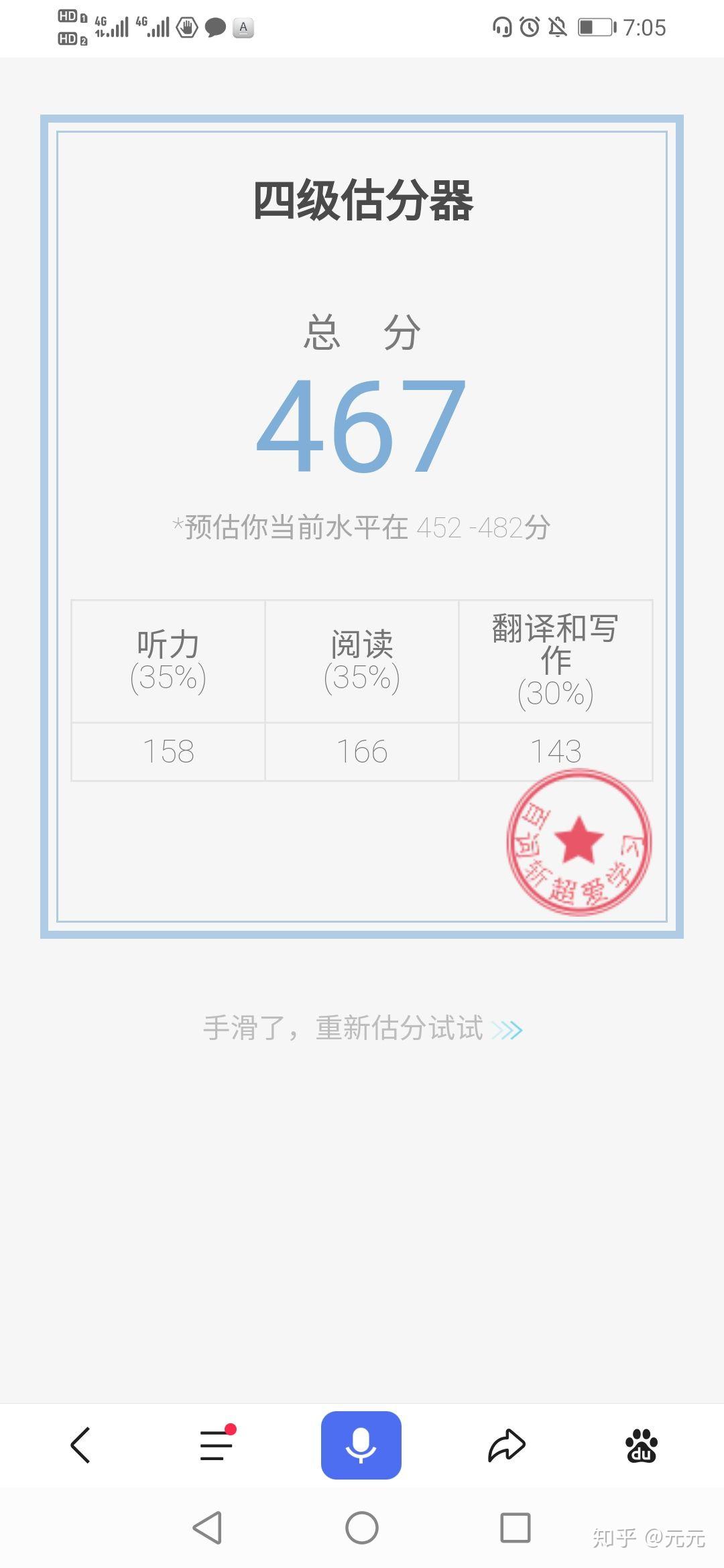Open recent apps square button
Image resolution: width=724 pixels, height=1568 pixels.
click(516, 1528)
